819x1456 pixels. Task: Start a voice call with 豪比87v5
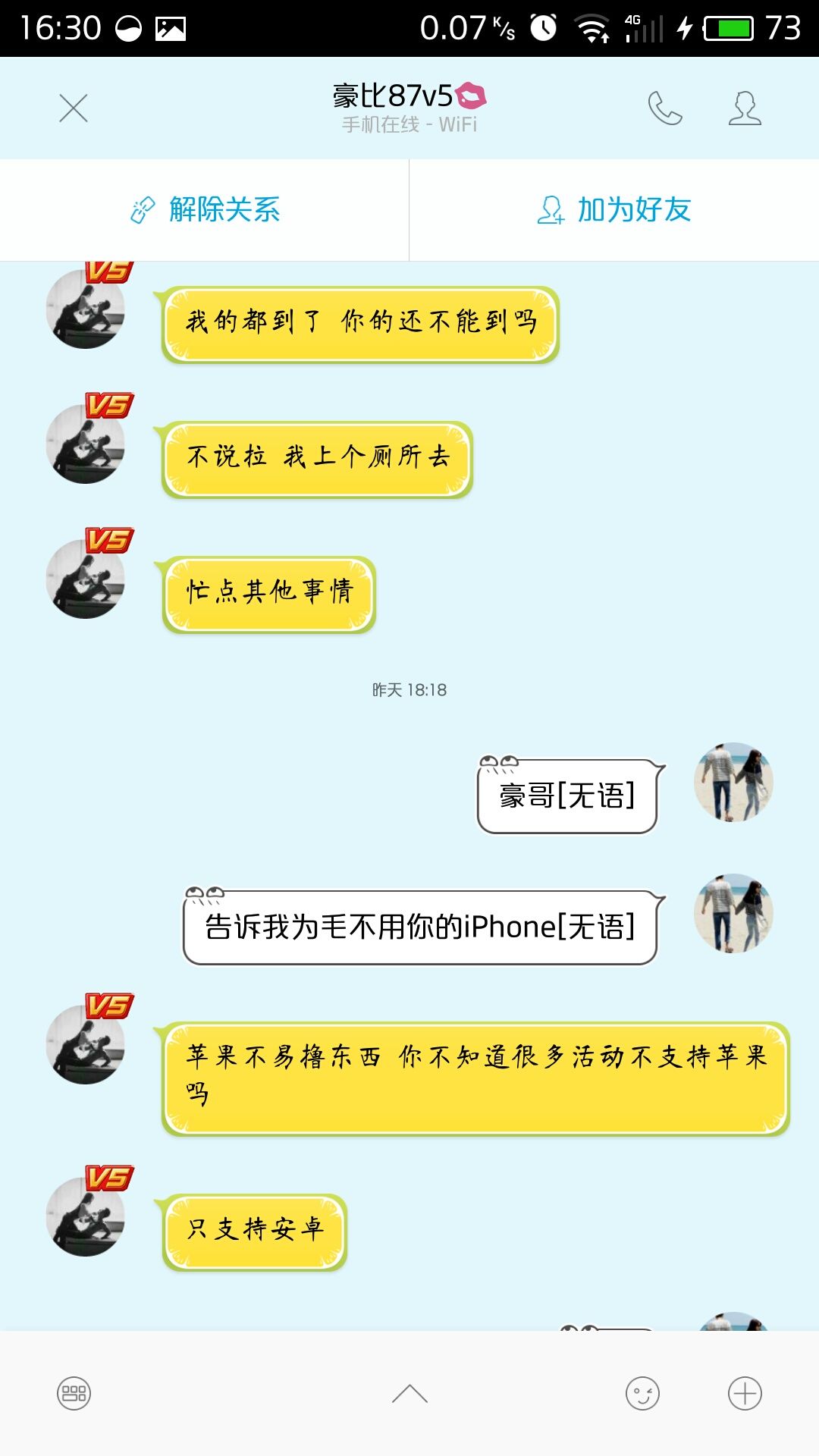tap(665, 108)
